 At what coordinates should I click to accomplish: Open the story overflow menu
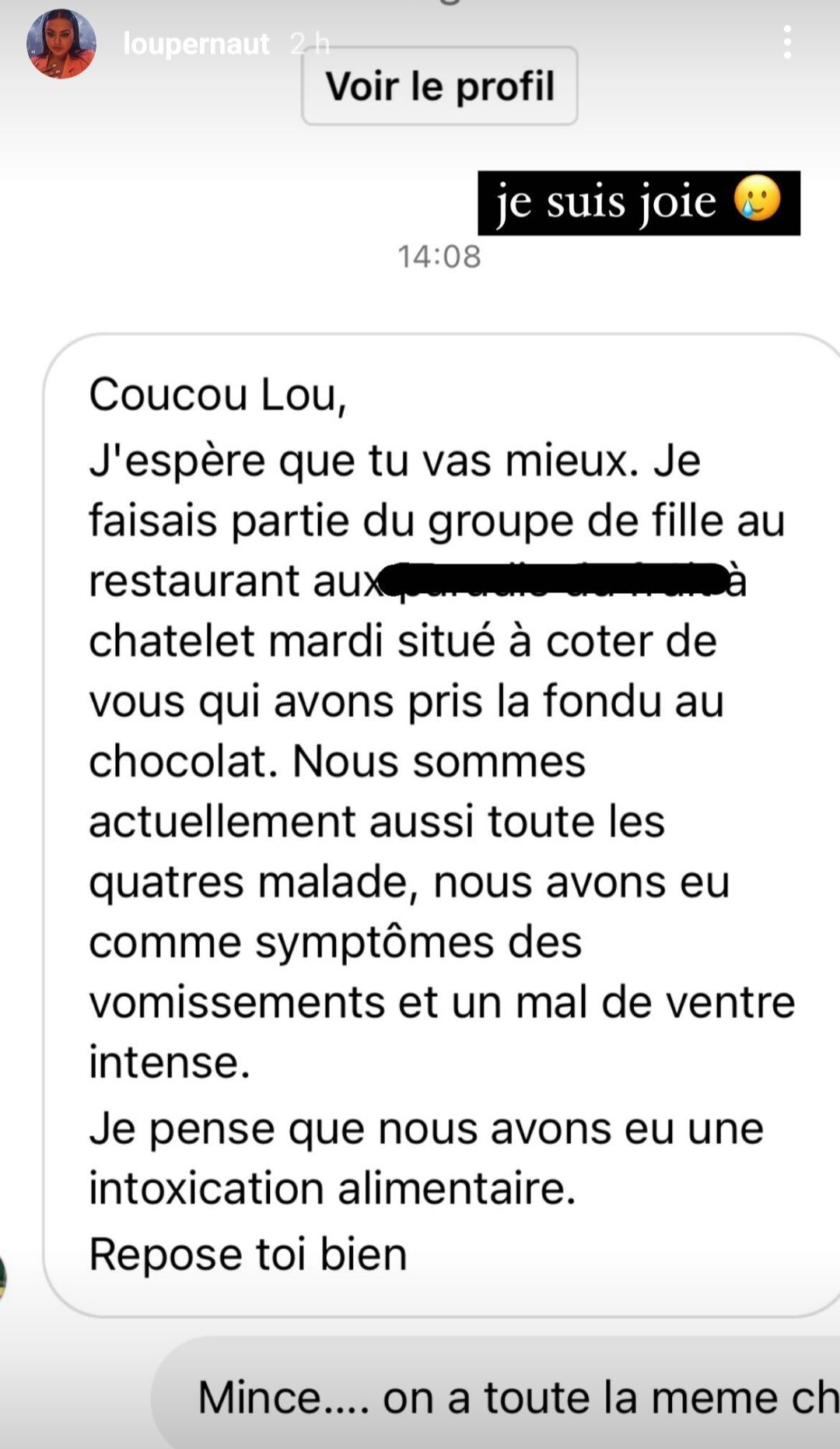click(x=787, y=42)
